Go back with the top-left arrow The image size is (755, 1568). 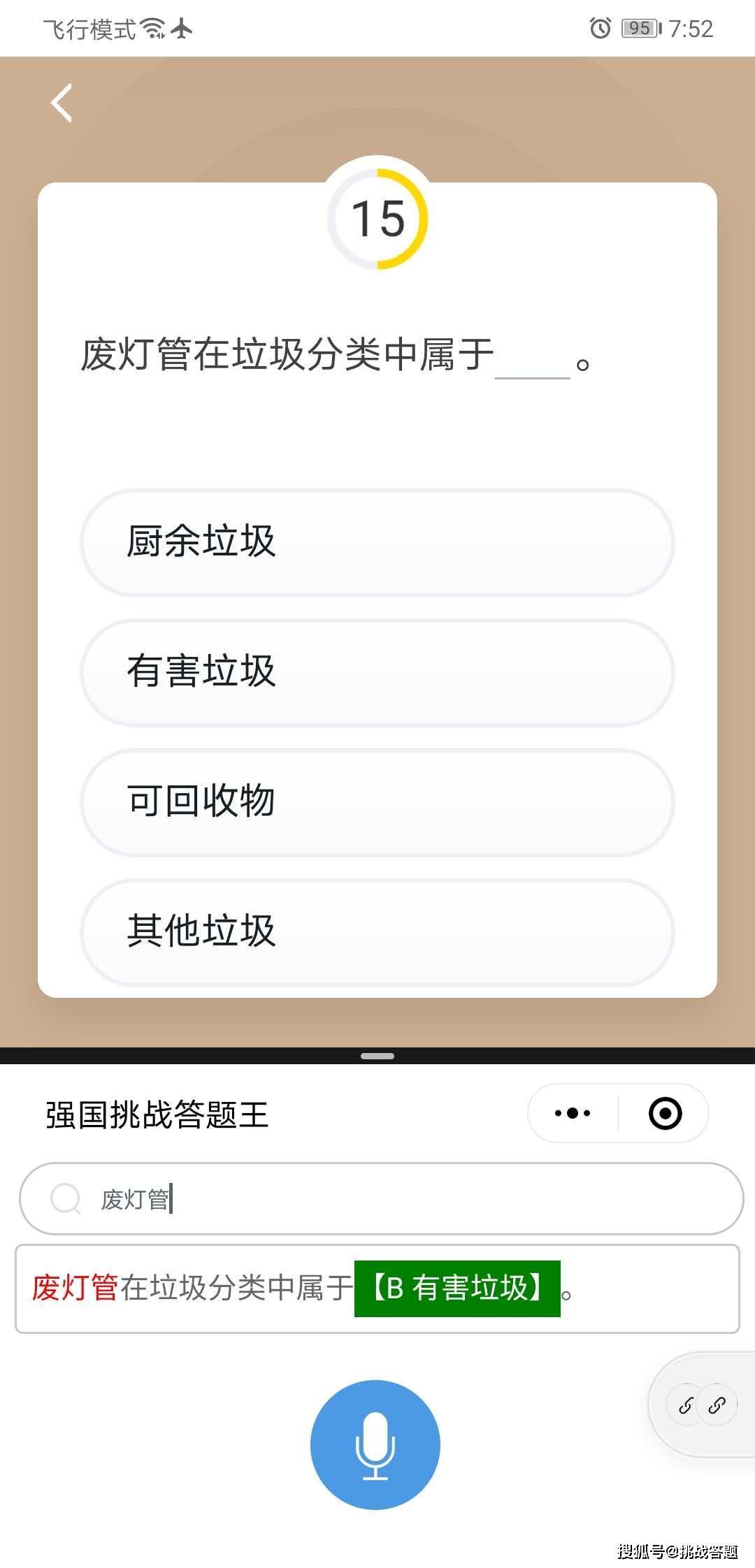click(x=62, y=103)
